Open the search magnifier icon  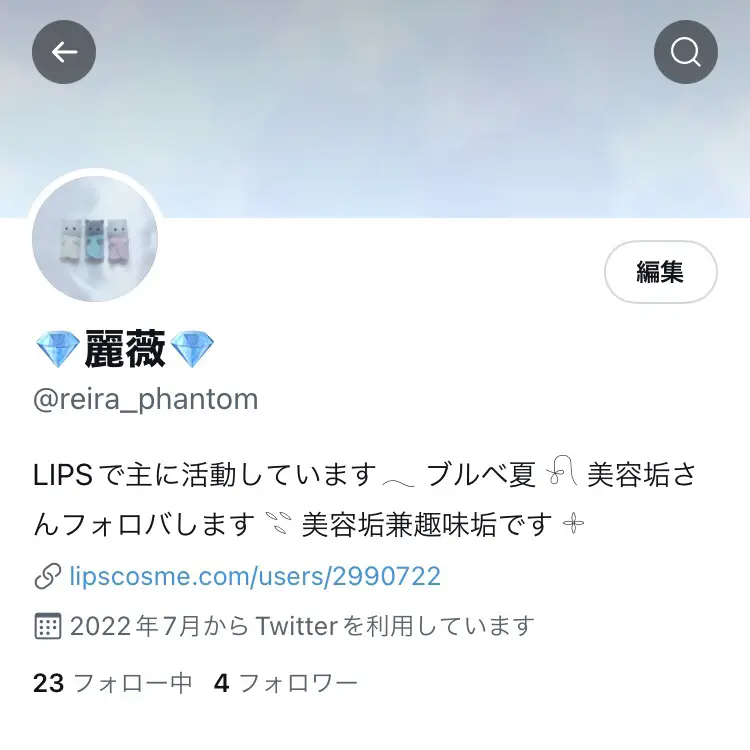686,52
